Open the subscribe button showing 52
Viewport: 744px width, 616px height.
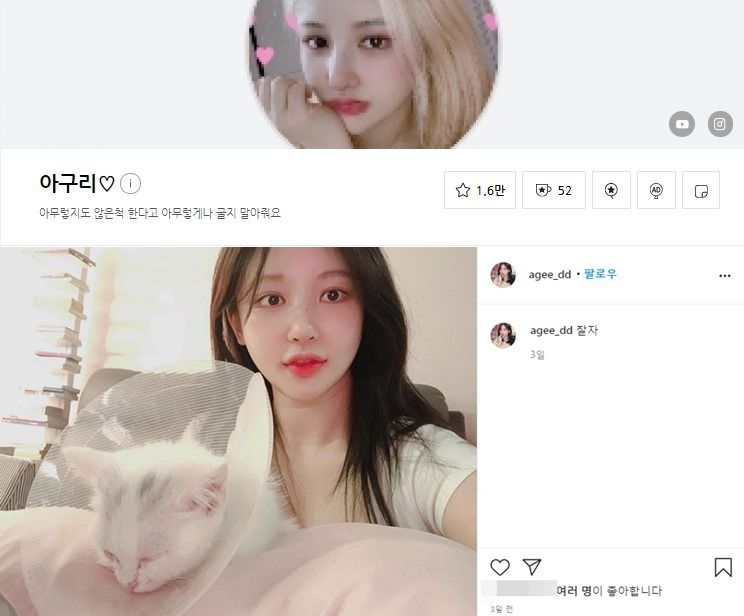[553, 190]
